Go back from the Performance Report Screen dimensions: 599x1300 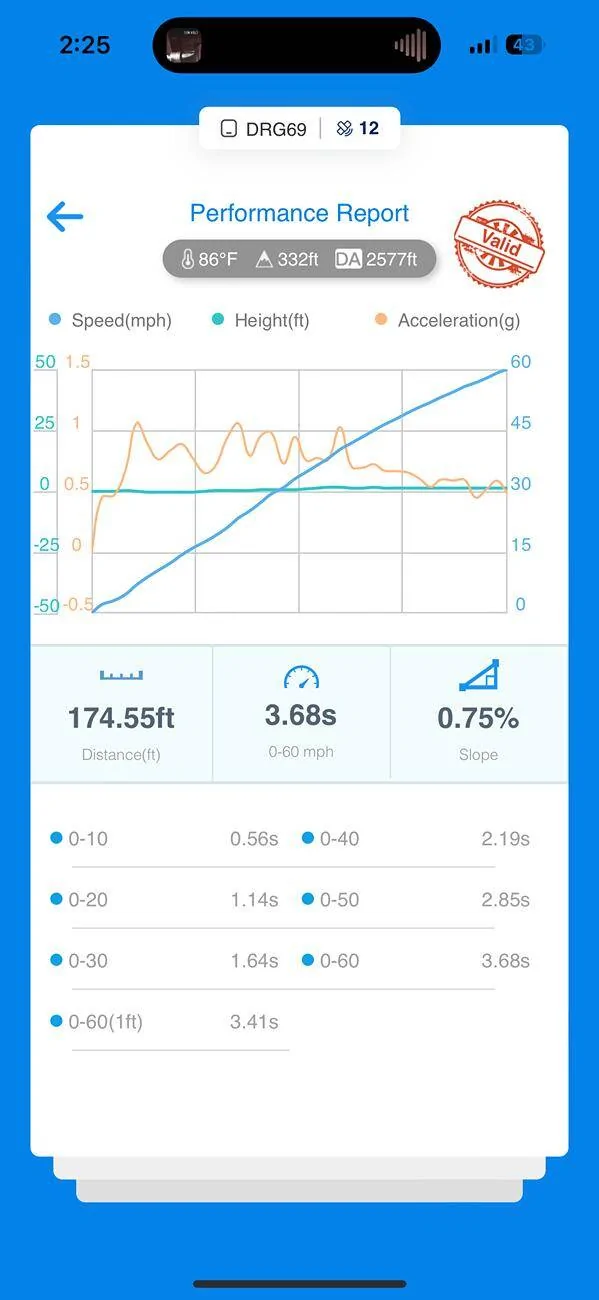pyautogui.click(x=65, y=216)
